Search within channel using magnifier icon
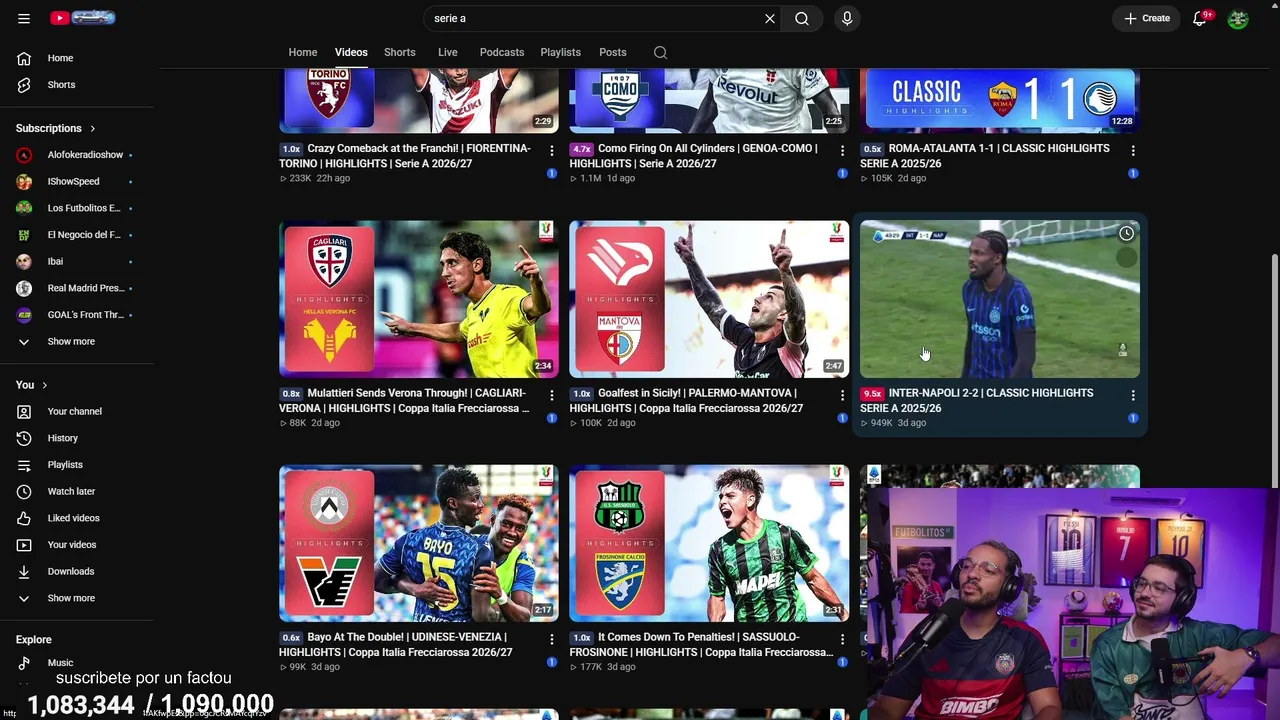Image resolution: width=1280 pixels, height=720 pixels. (660, 52)
